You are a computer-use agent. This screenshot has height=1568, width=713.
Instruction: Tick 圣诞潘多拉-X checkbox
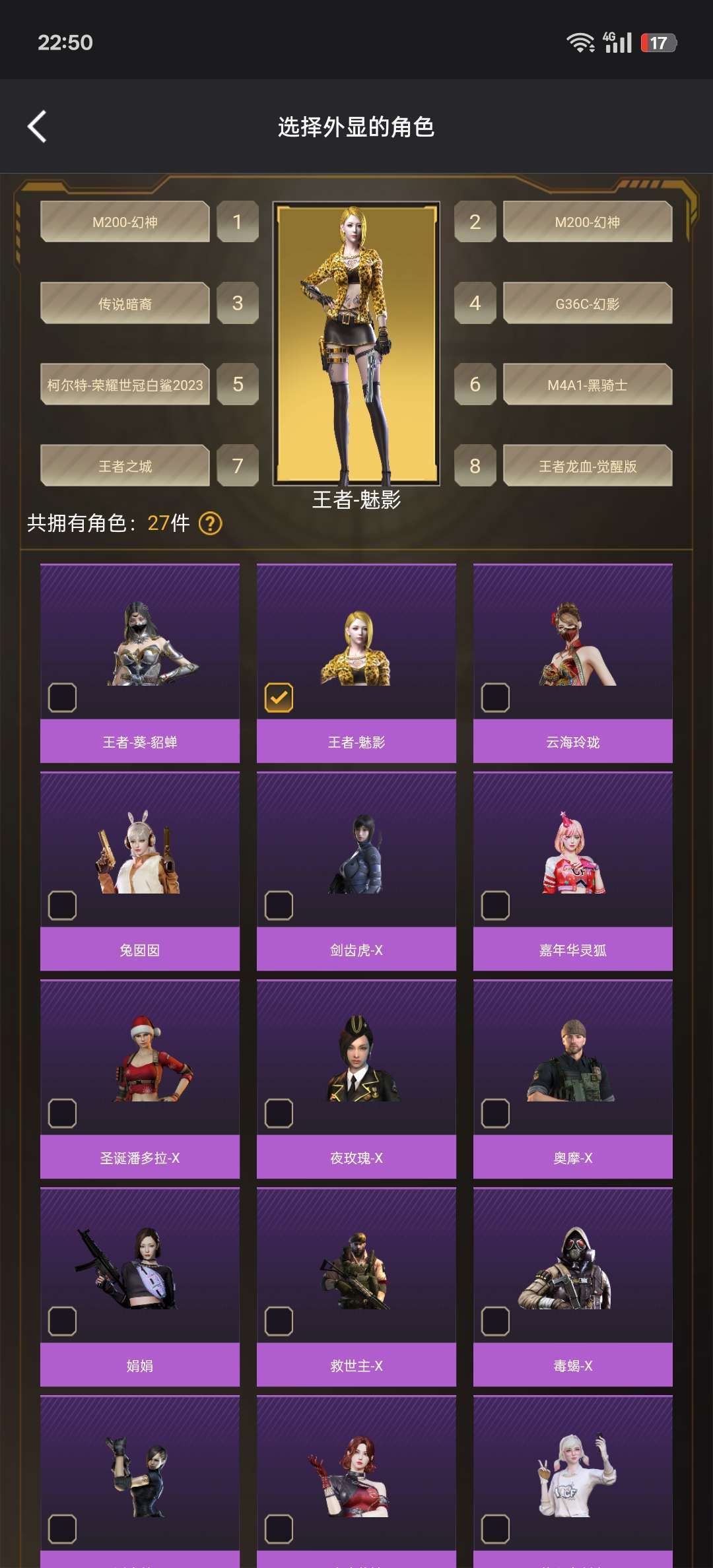click(x=63, y=1113)
